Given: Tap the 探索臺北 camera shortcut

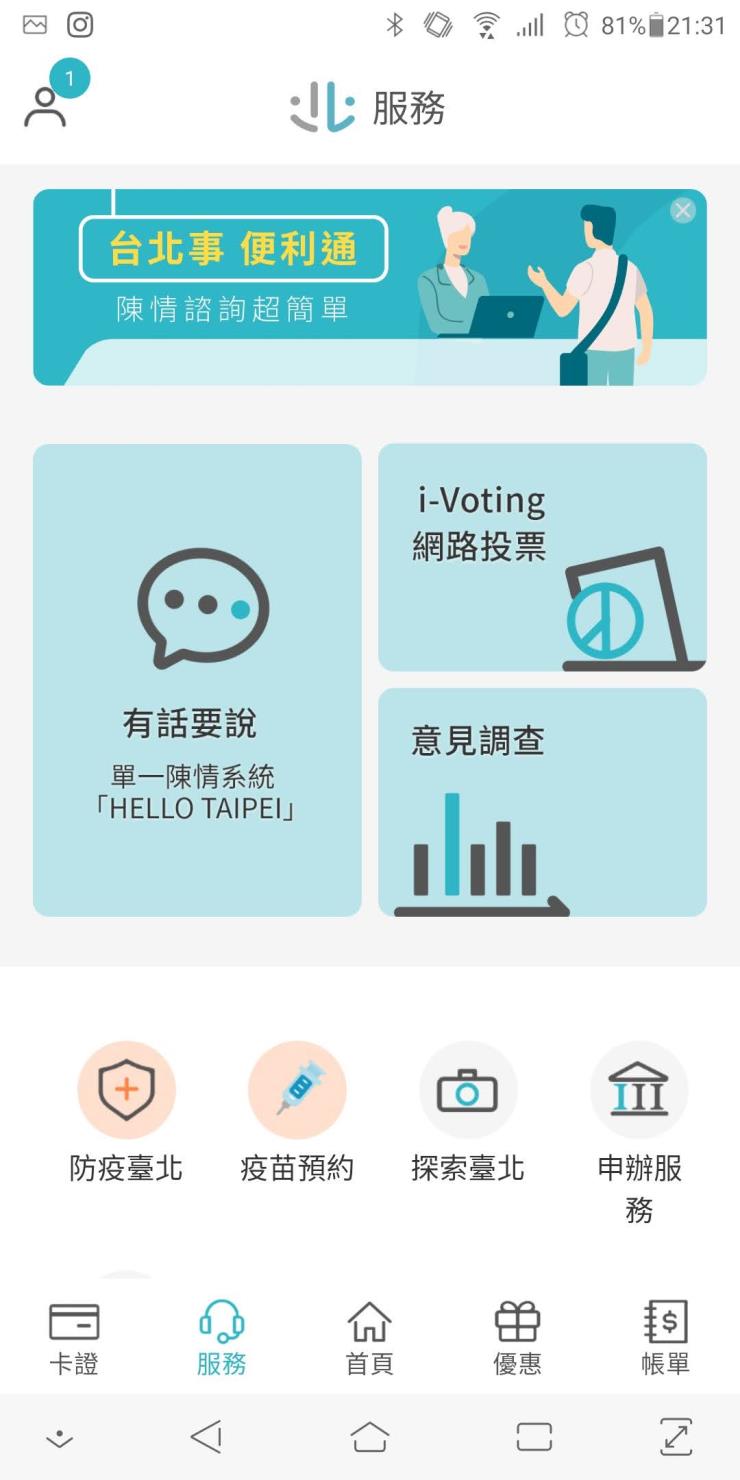Looking at the screenshot, I should (x=468, y=1112).
